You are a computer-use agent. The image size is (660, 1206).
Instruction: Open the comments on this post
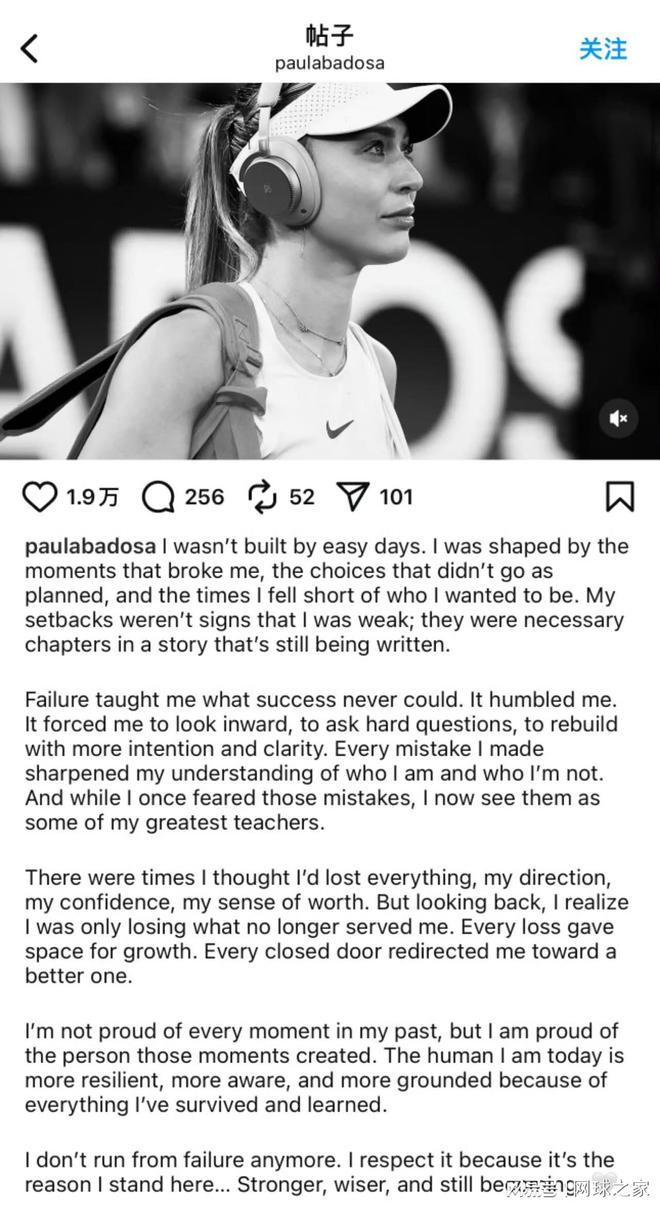[x=158, y=497]
